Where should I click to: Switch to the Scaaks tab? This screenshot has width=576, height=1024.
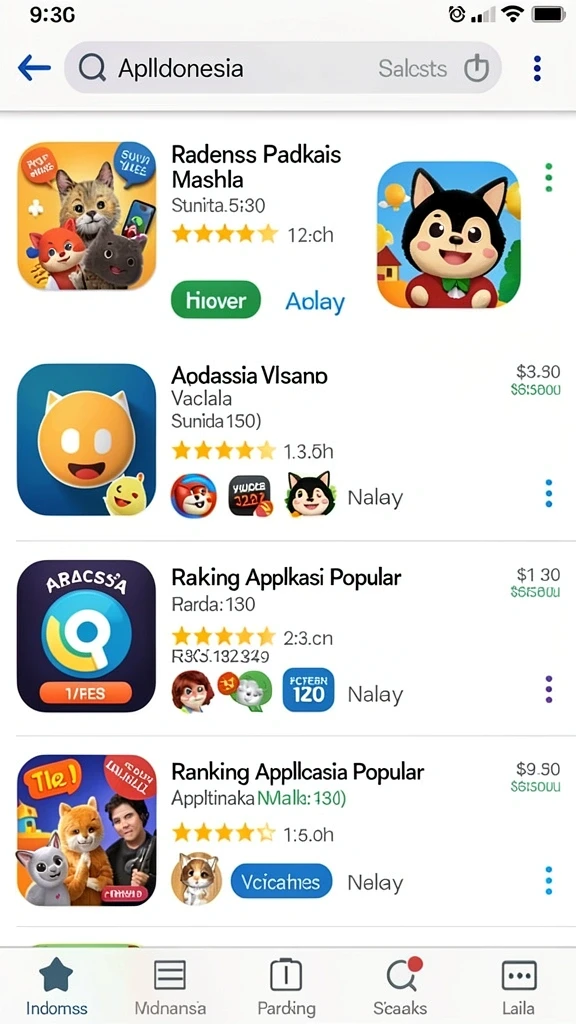tap(400, 987)
